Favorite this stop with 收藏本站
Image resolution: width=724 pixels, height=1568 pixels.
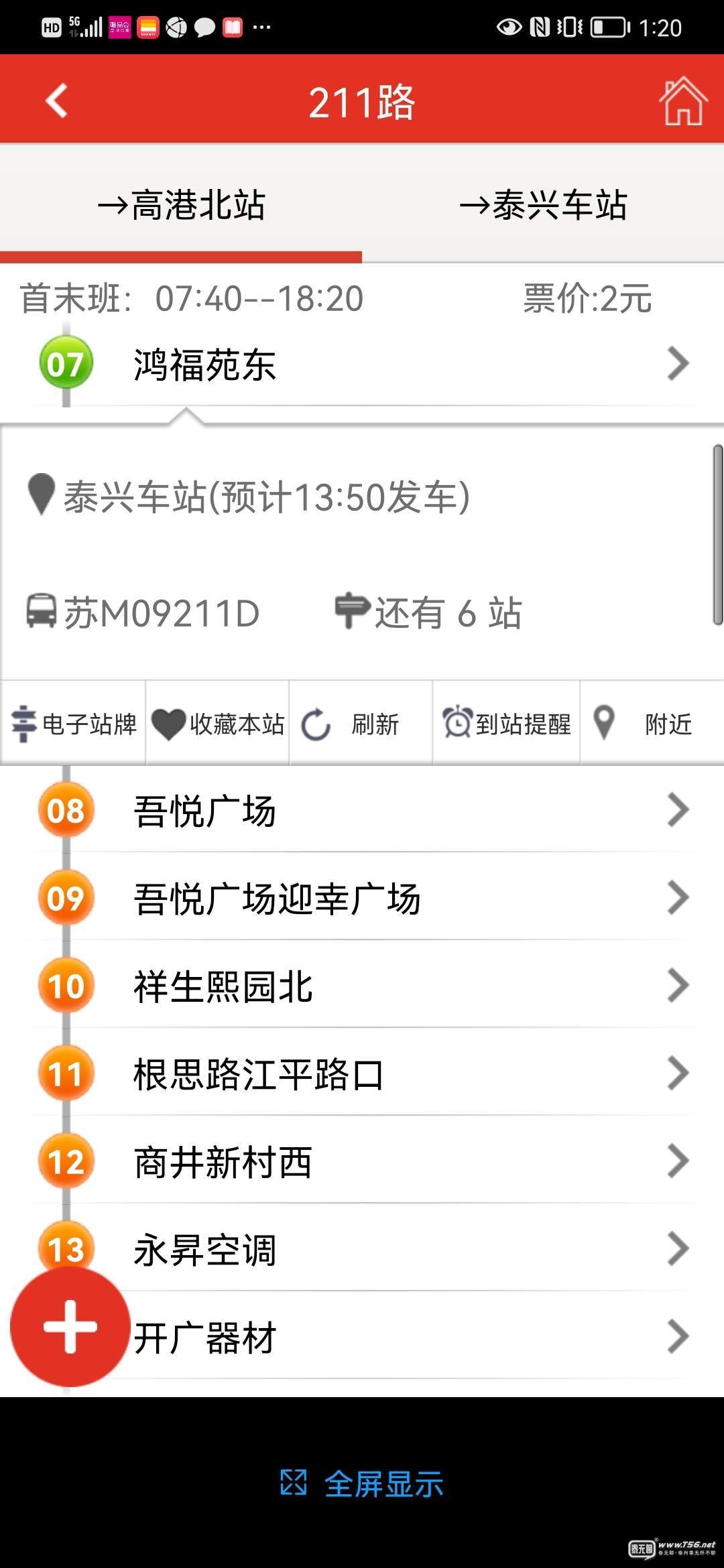click(x=218, y=724)
